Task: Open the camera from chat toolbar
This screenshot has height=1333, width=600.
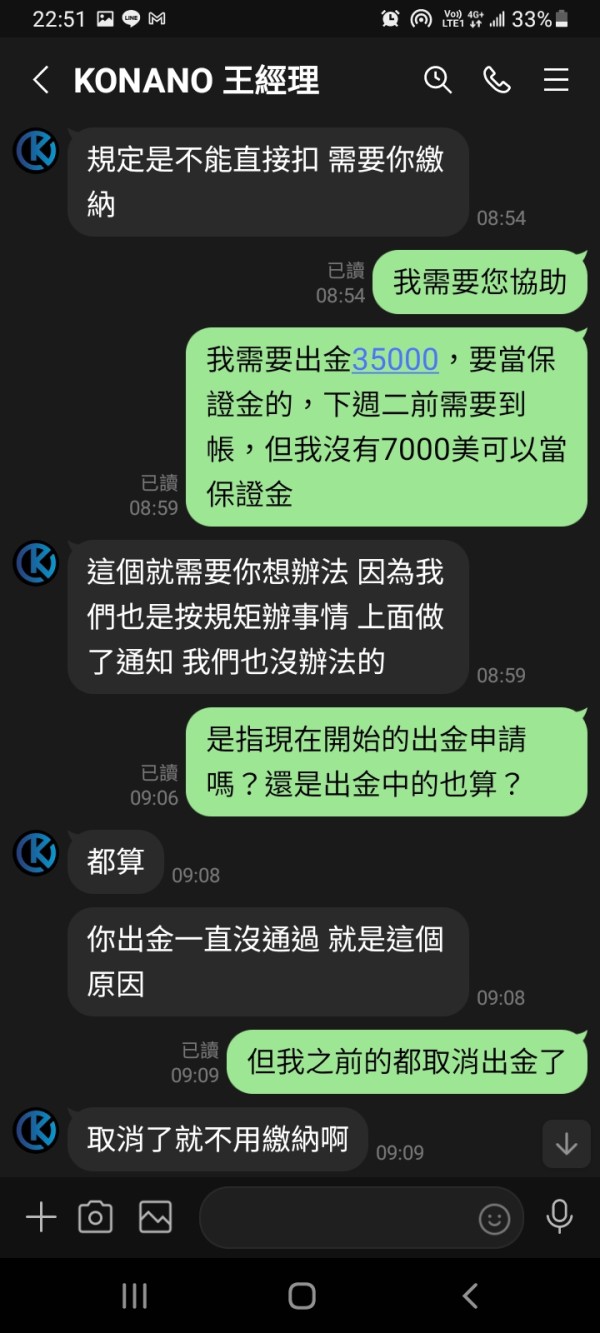Action: pyautogui.click(x=95, y=1217)
